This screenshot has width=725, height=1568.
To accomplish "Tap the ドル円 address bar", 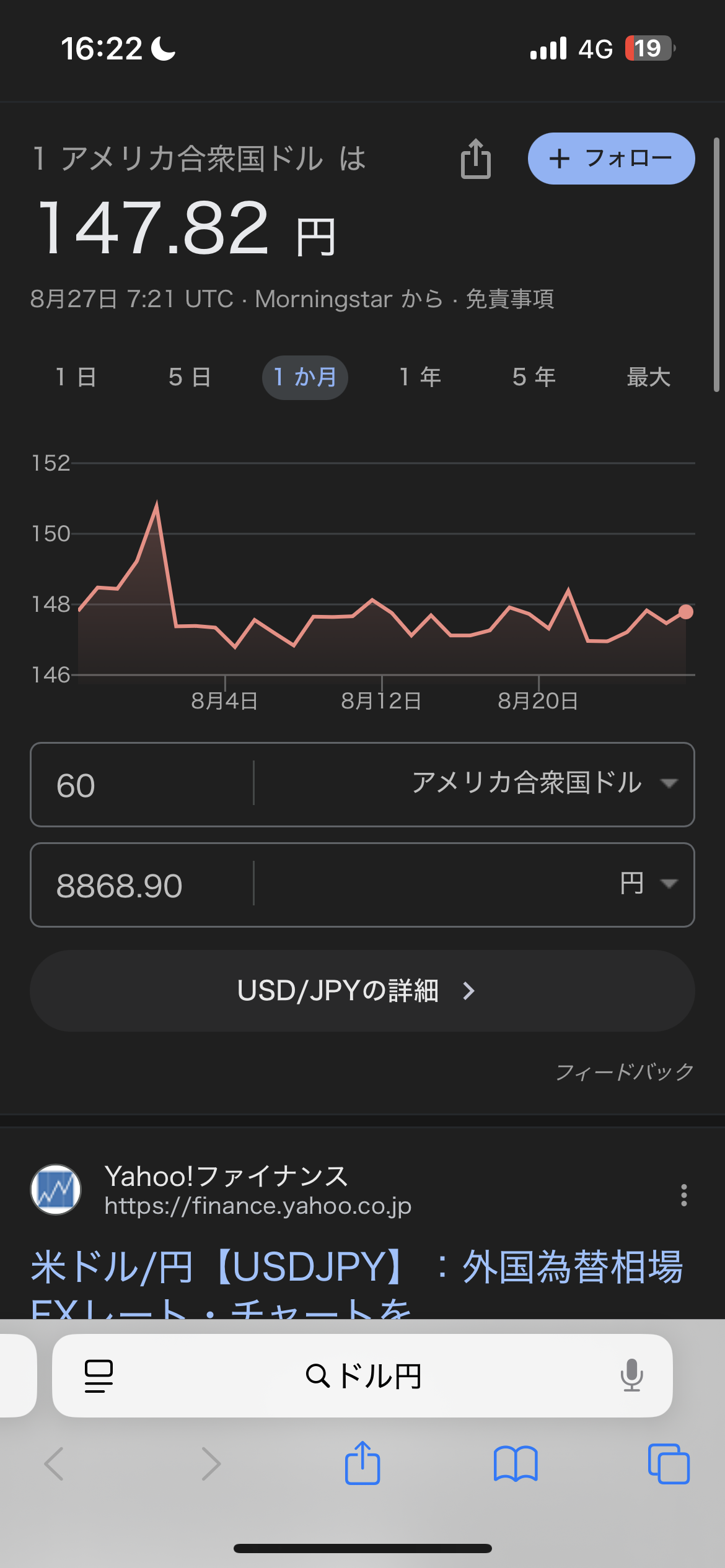I will (363, 1376).
